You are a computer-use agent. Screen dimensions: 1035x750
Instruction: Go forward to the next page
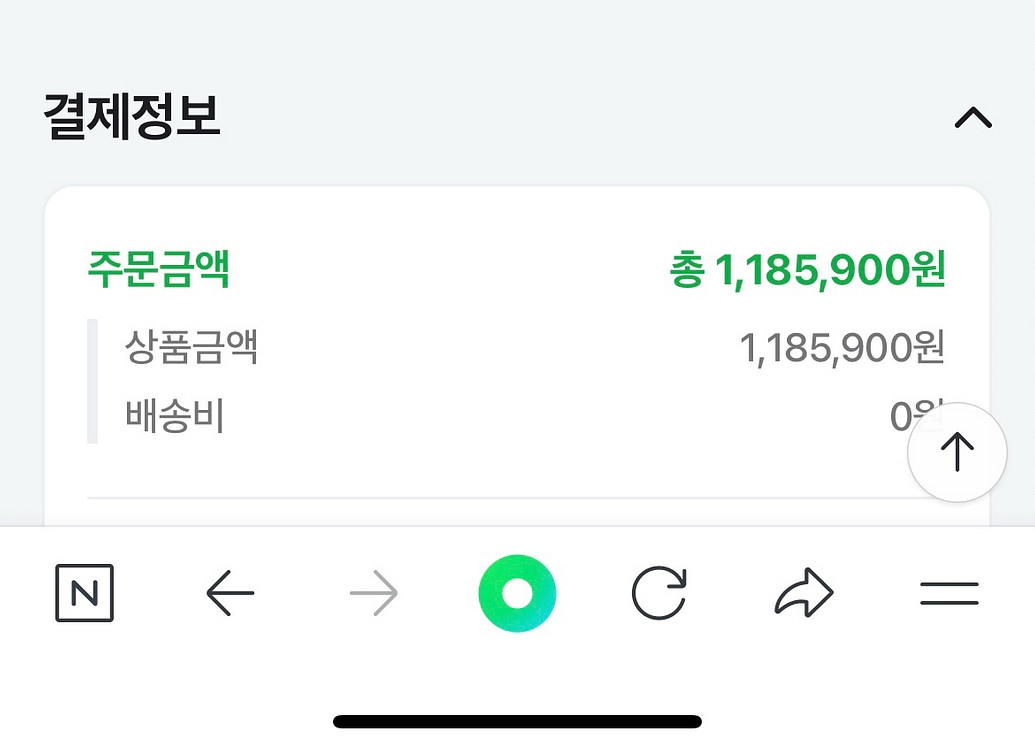[374, 593]
